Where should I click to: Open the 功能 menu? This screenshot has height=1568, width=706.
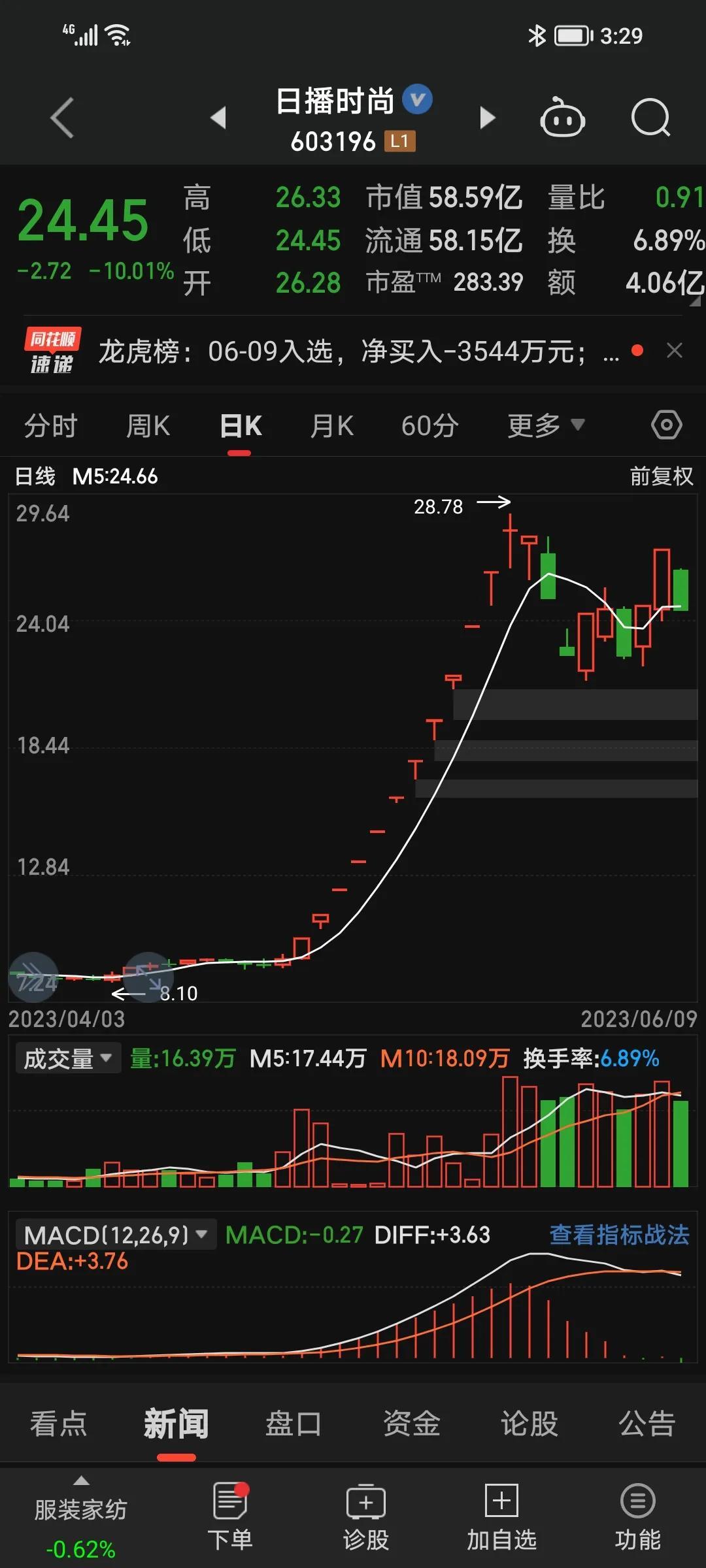(x=637, y=1516)
